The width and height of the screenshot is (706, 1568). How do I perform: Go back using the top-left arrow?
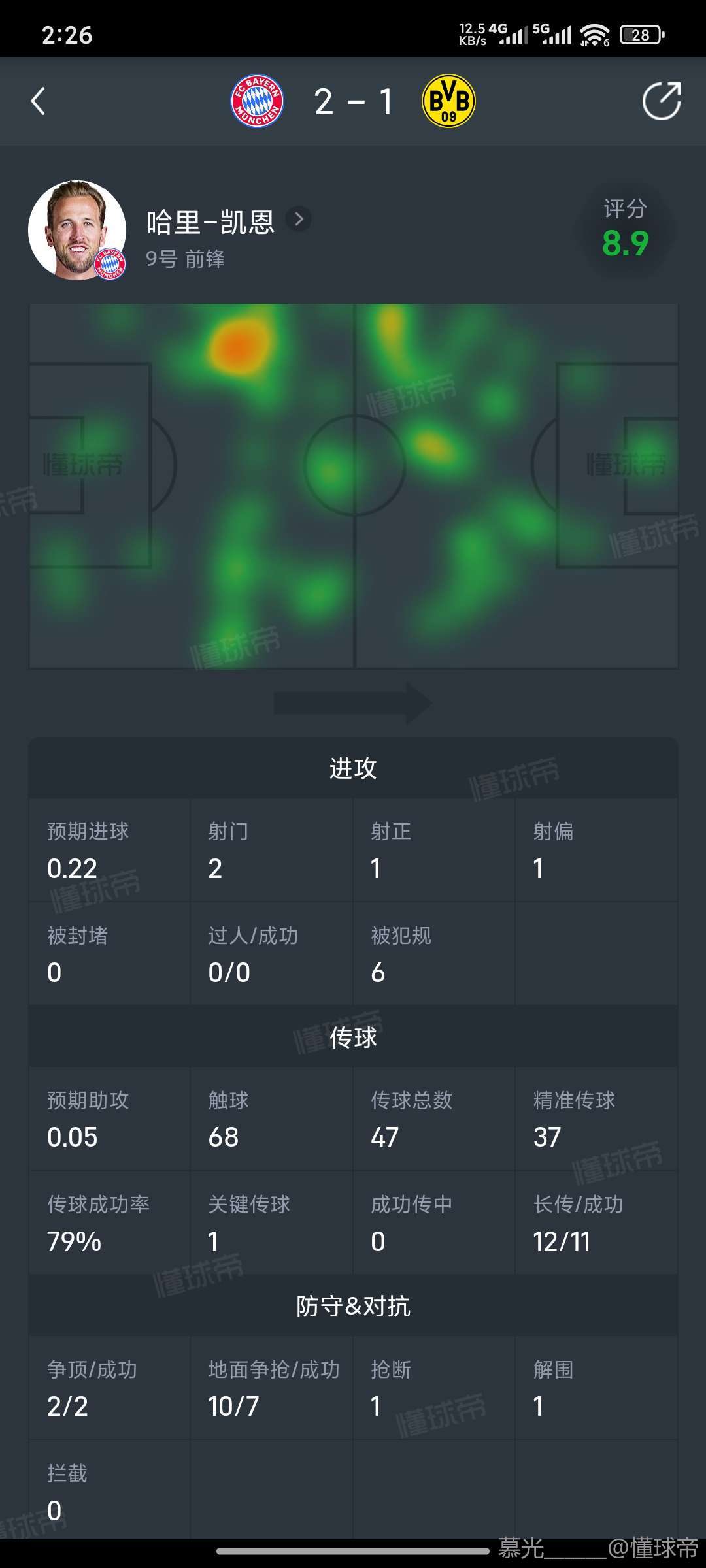pos(38,101)
